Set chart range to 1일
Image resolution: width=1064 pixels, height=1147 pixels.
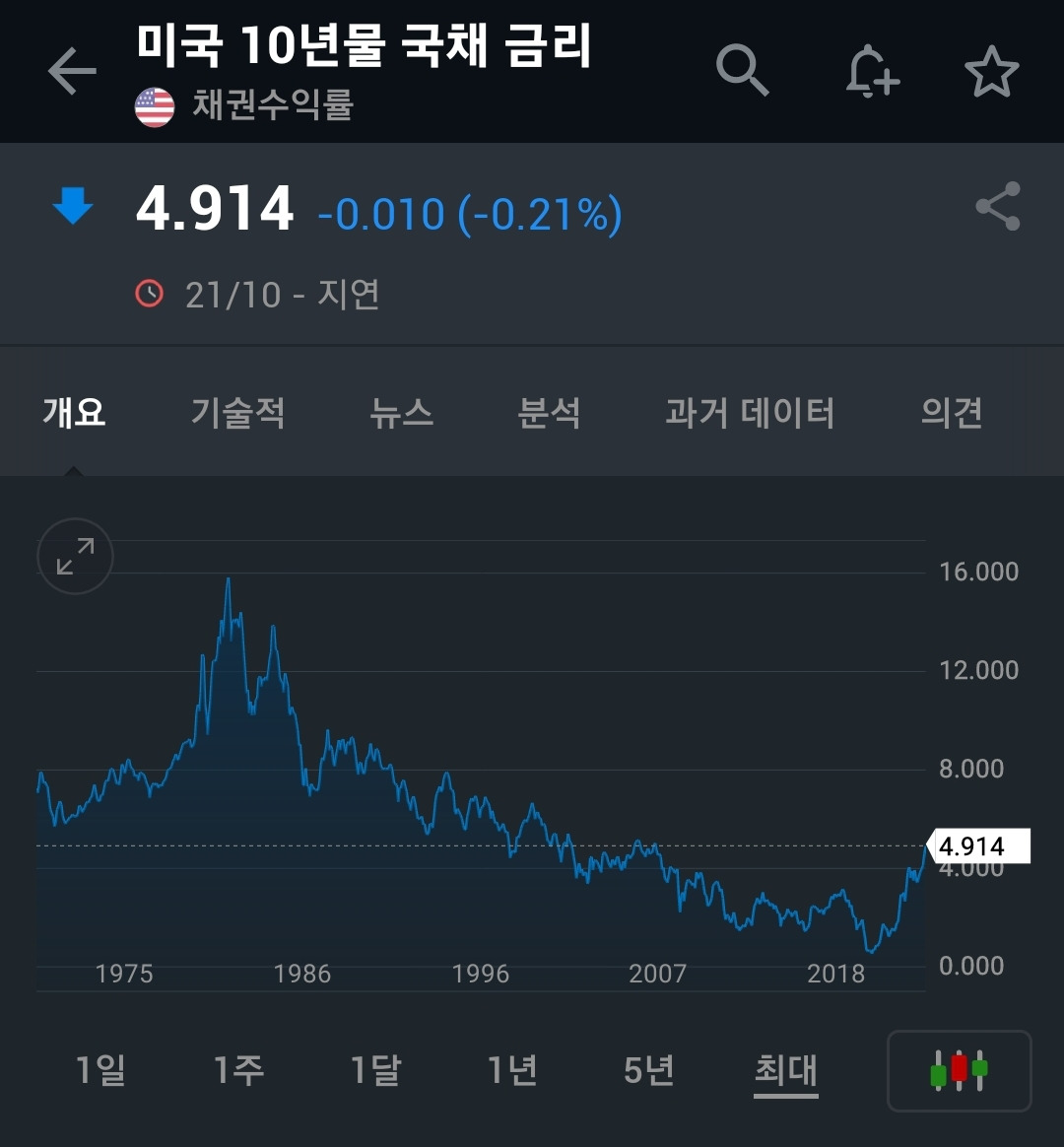tap(100, 1070)
